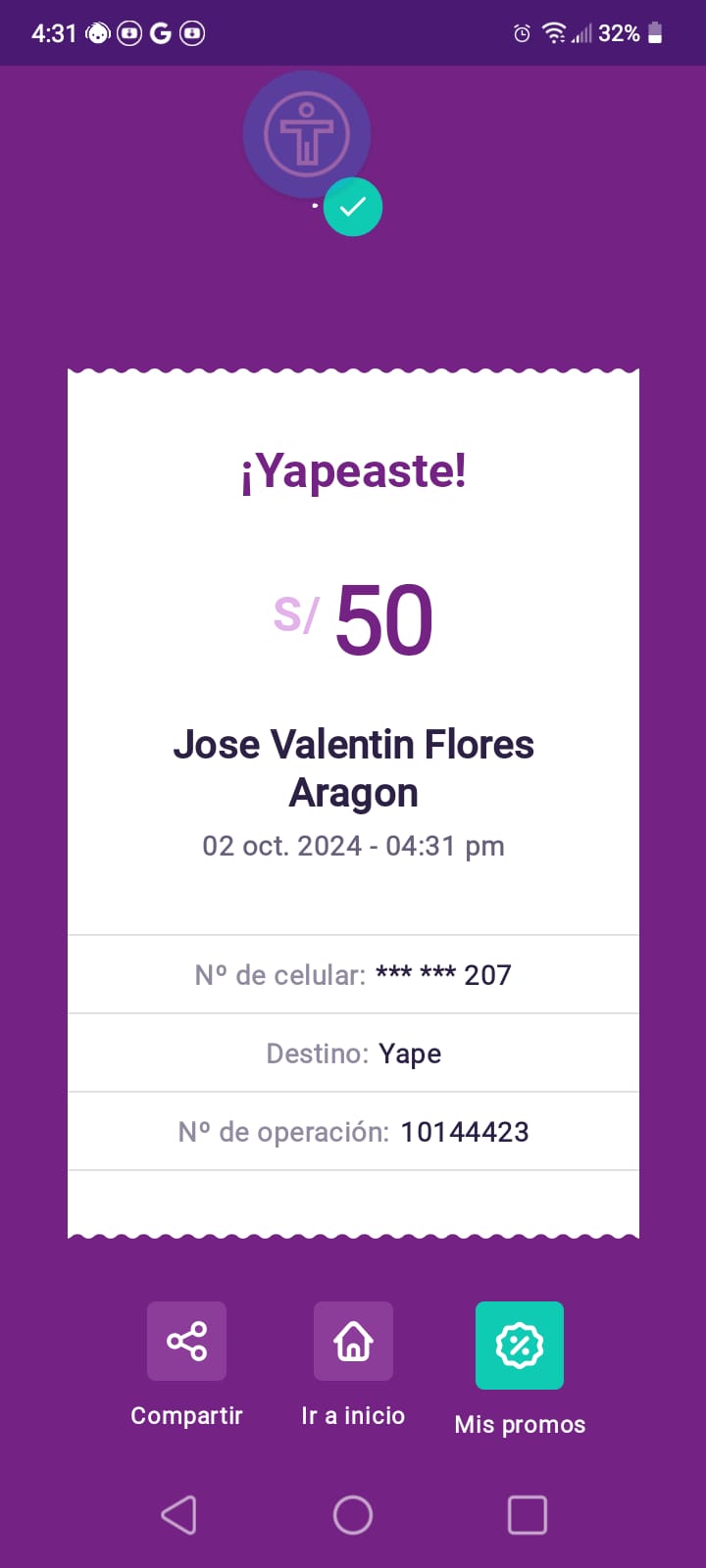This screenshot has width=706, height=1568.
Task: Open Mis promos
Action: (x=519, y=1345)
